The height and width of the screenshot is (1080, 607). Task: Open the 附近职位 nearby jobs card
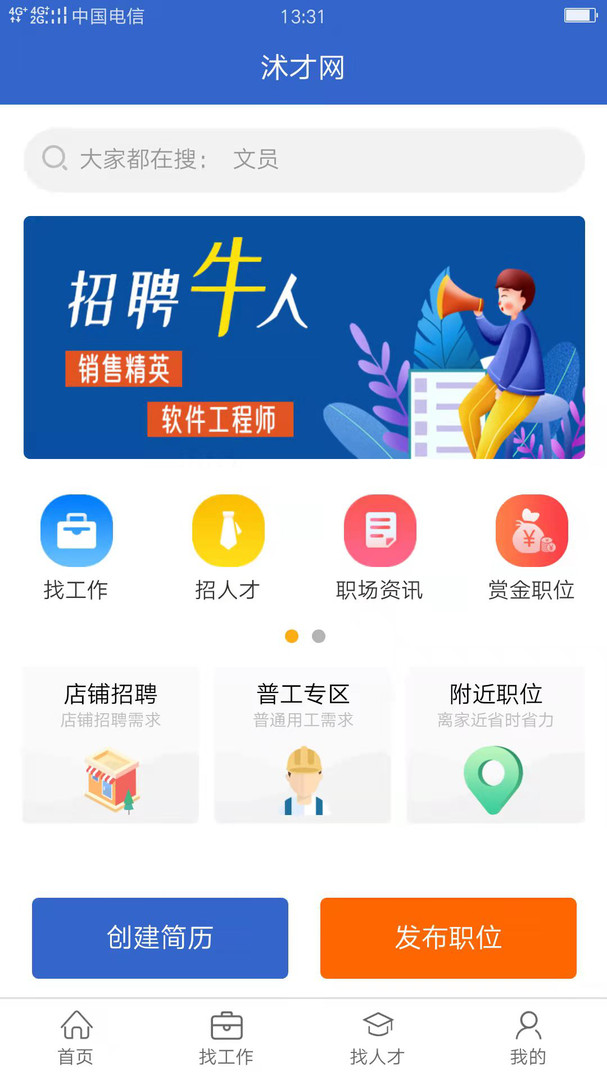click(495, 745)
